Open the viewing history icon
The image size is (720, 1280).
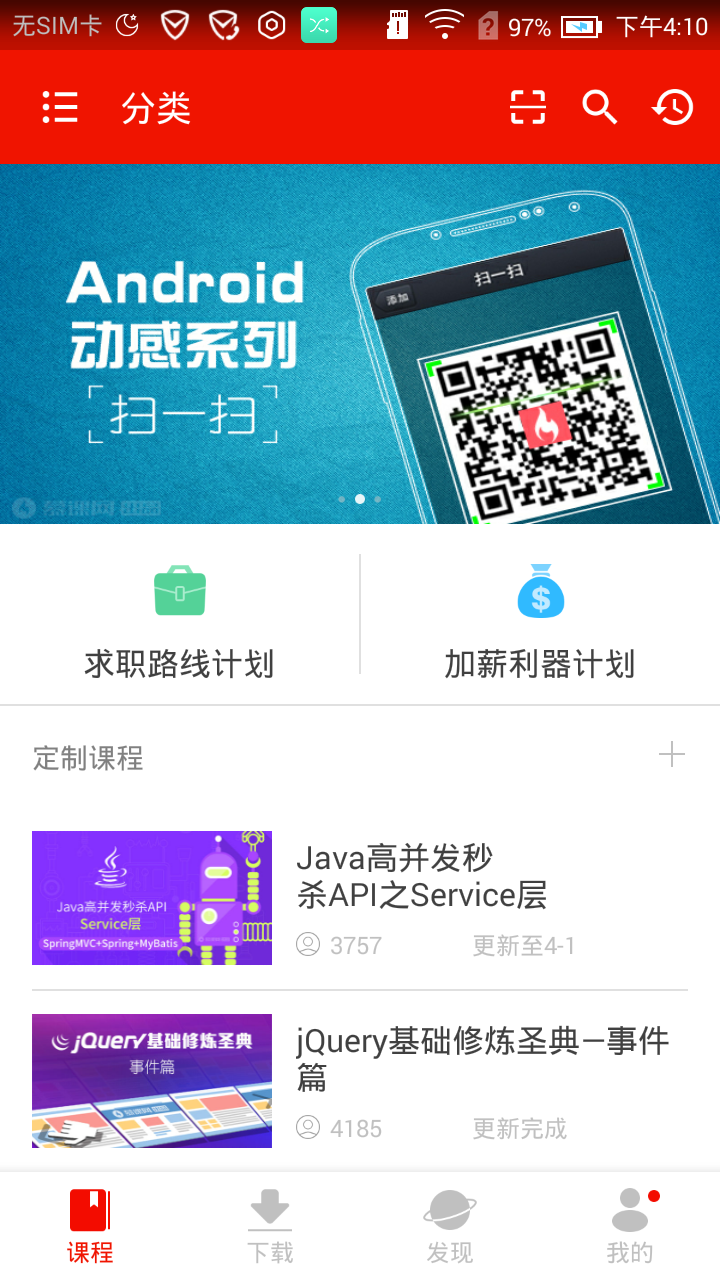(x=673, y=107)
